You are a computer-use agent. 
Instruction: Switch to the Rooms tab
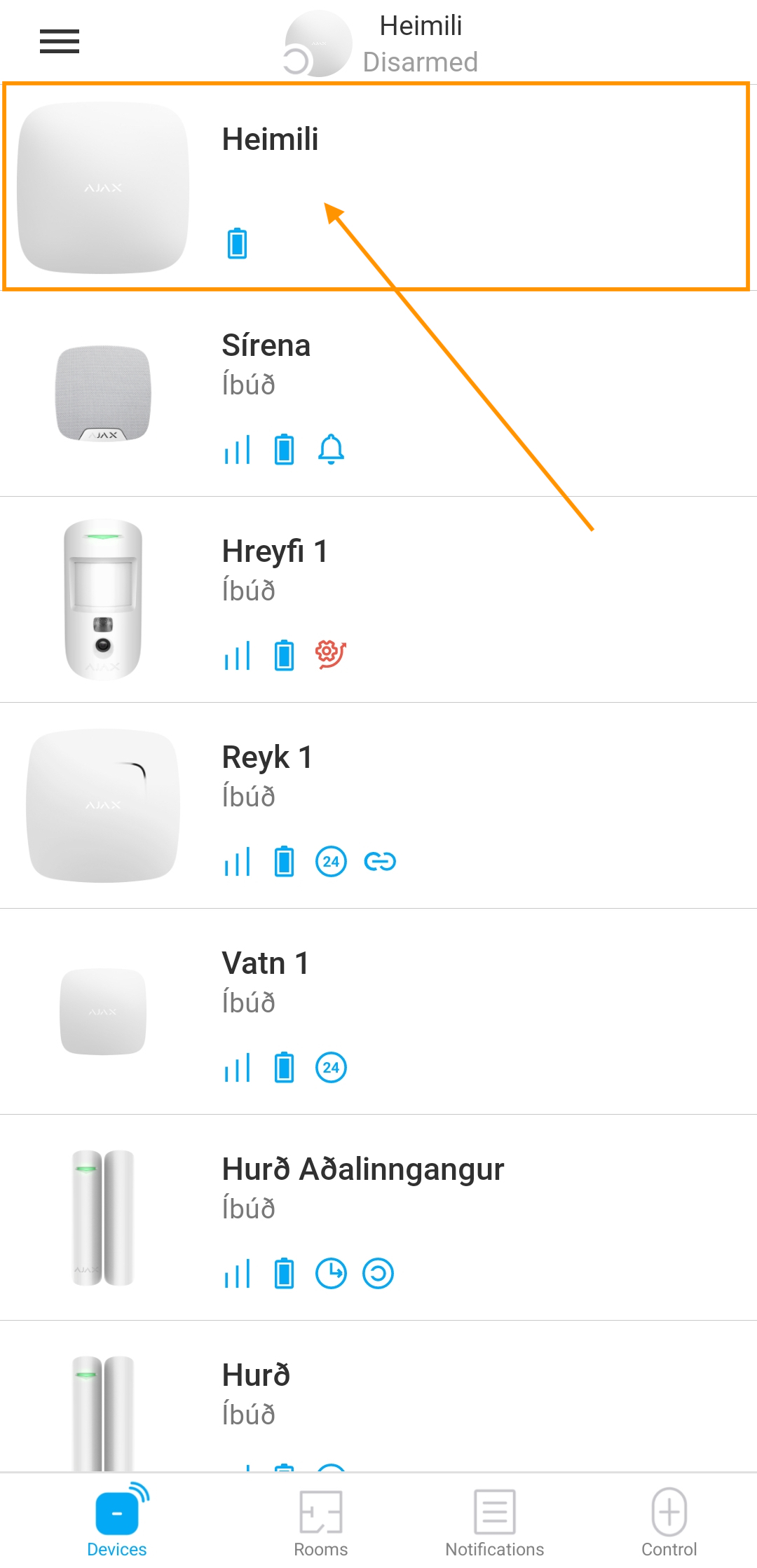click(320, 1522)
